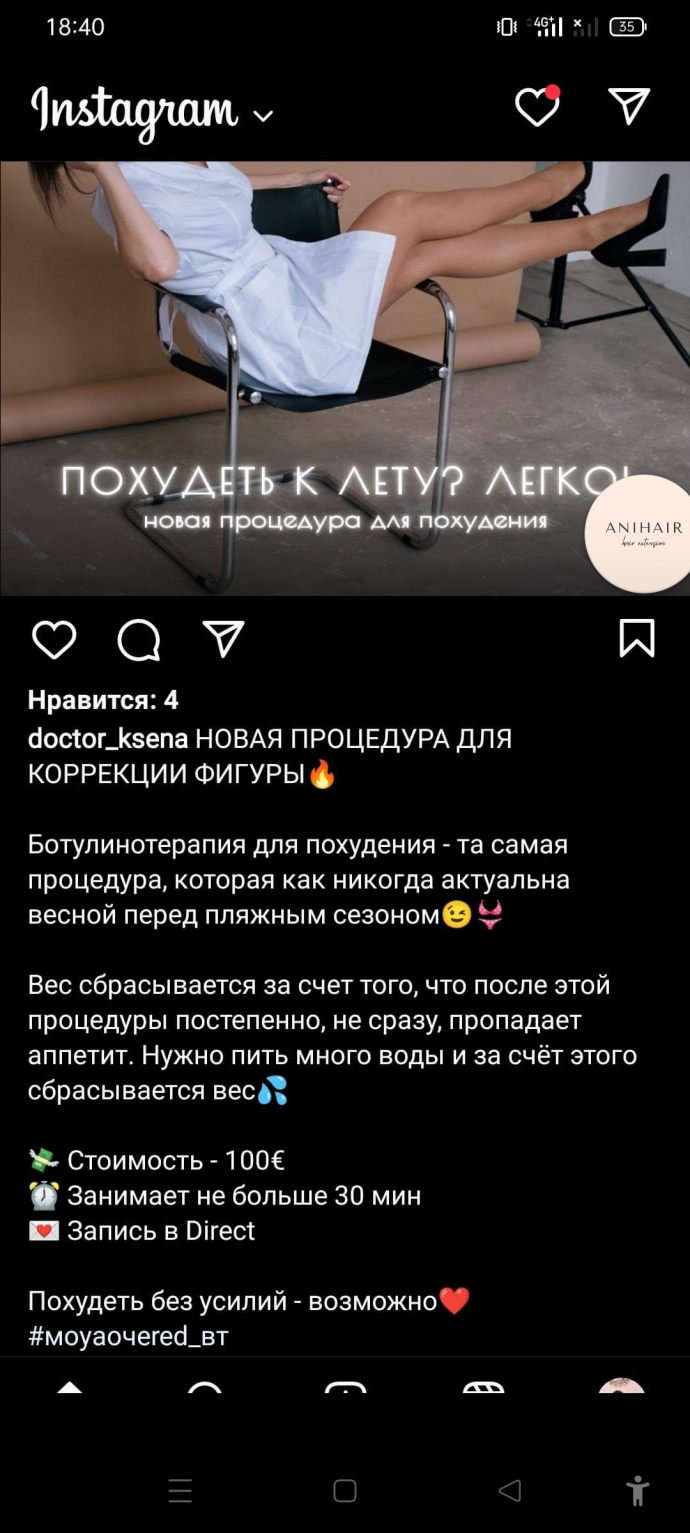The height and width of the screenshot is (1533, 690).
Task: Go to the system home screen
Action: [x=345, y=1491]
